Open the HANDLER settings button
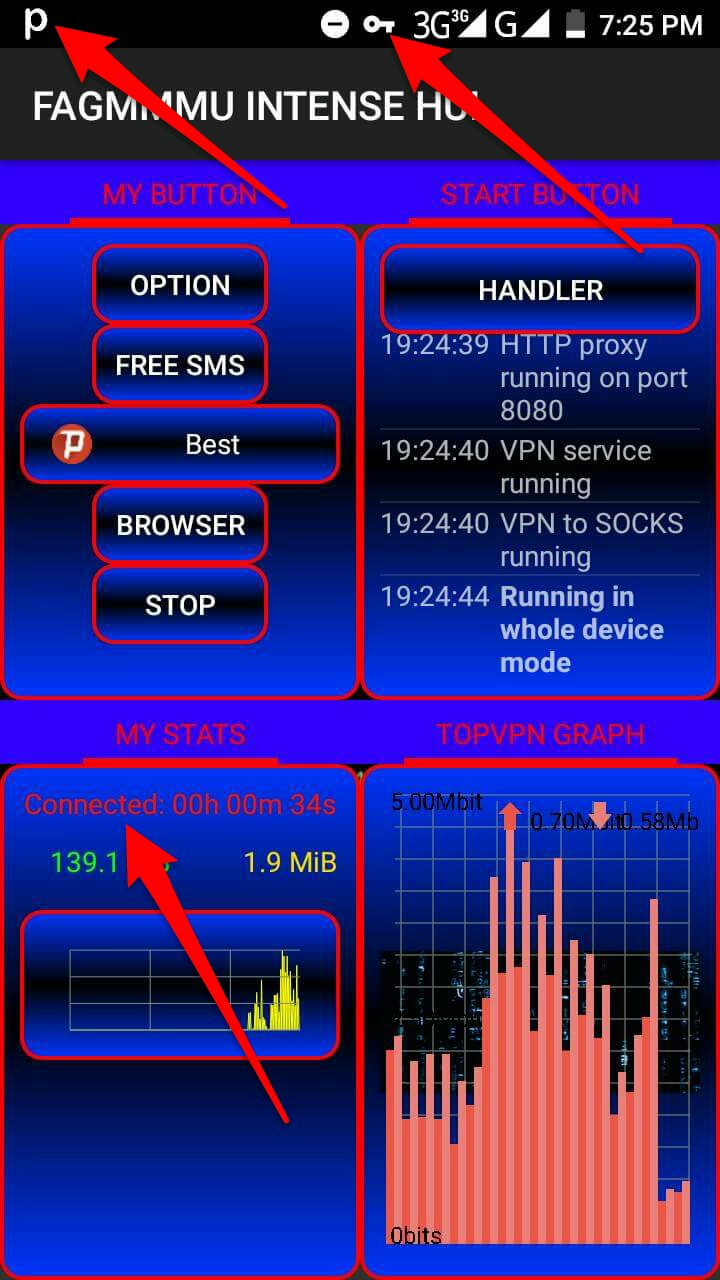The height and width of the screenshot is (1280, 720). (x=540, y=290)
